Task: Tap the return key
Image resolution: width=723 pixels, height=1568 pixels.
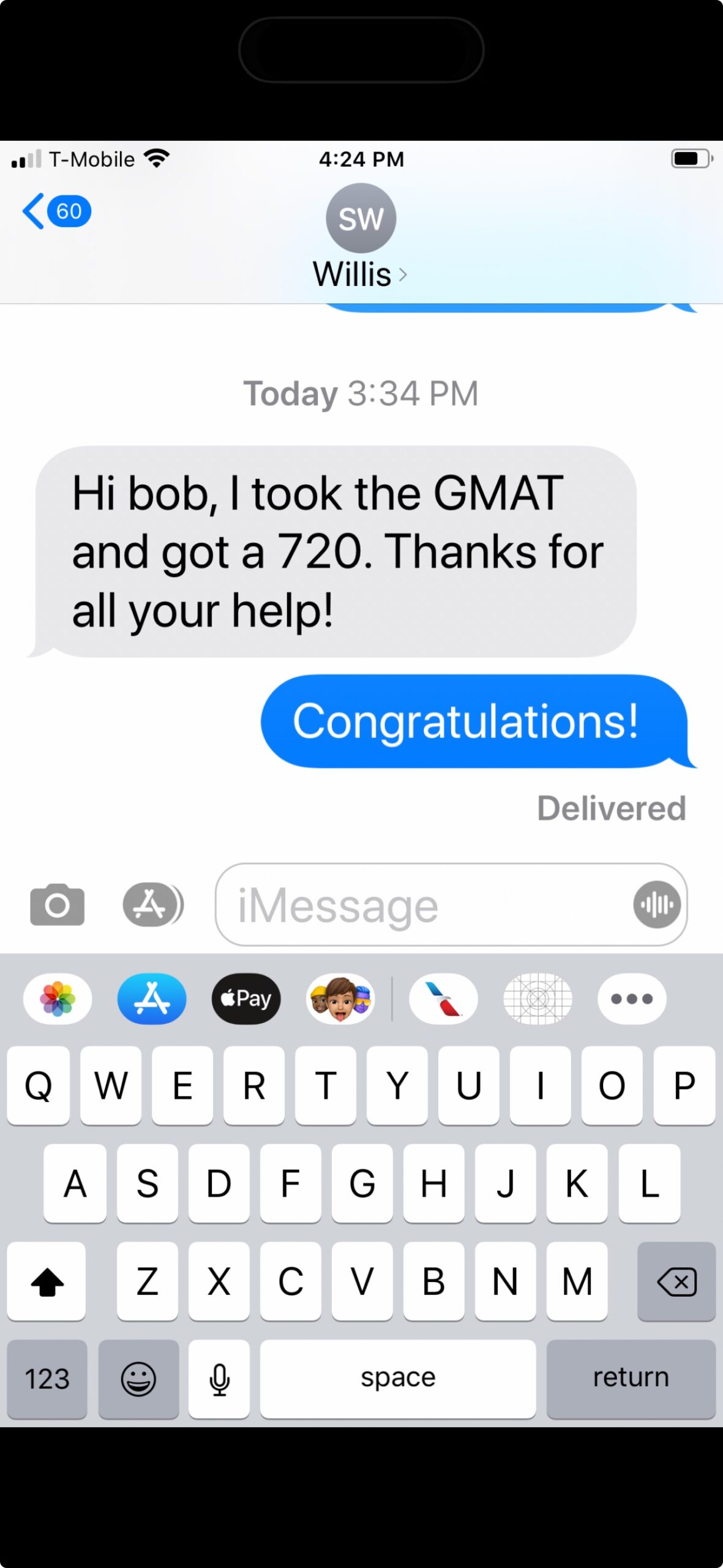Action: click(631, 1379)
